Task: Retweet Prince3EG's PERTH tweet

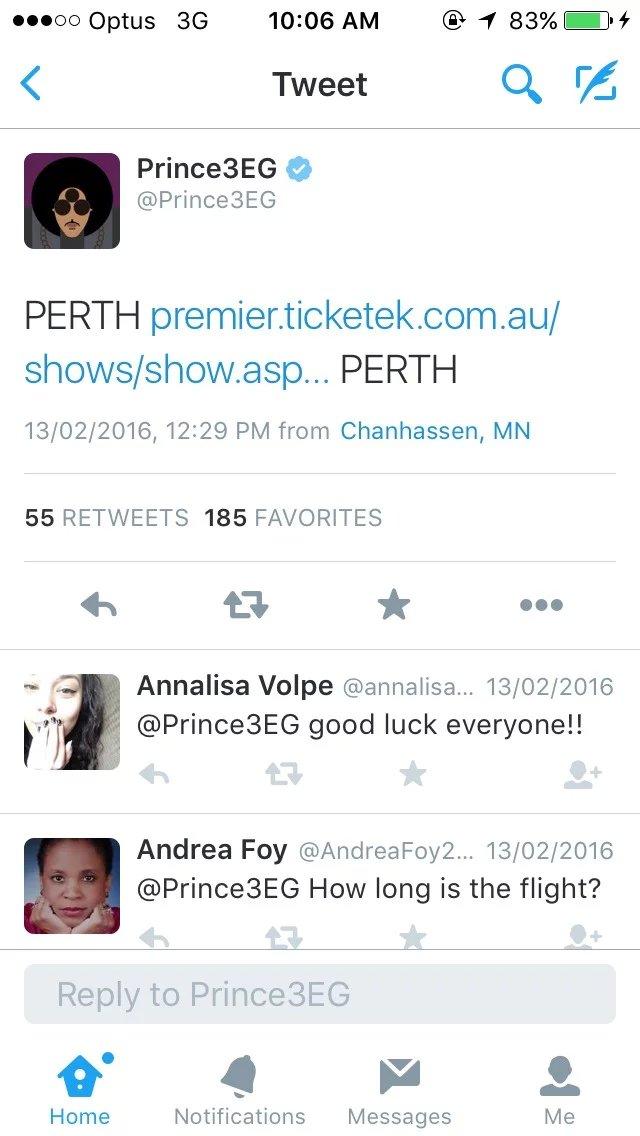Action: 245,604
